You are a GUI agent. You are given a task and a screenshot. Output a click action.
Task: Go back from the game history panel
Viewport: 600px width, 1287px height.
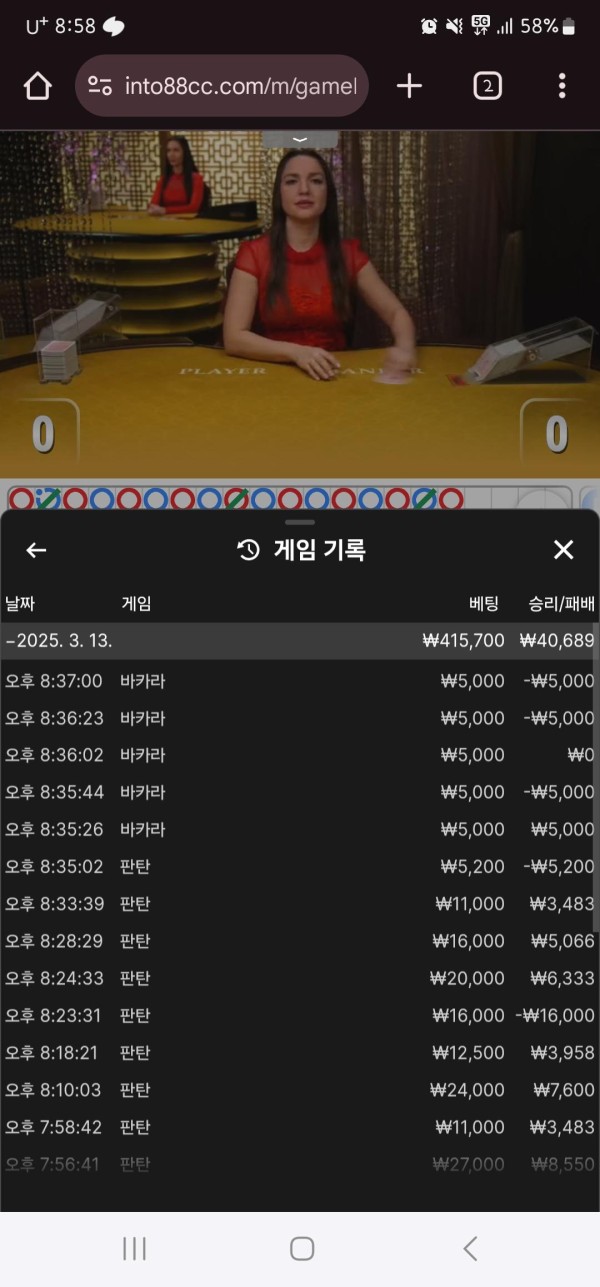coord(36,550)
